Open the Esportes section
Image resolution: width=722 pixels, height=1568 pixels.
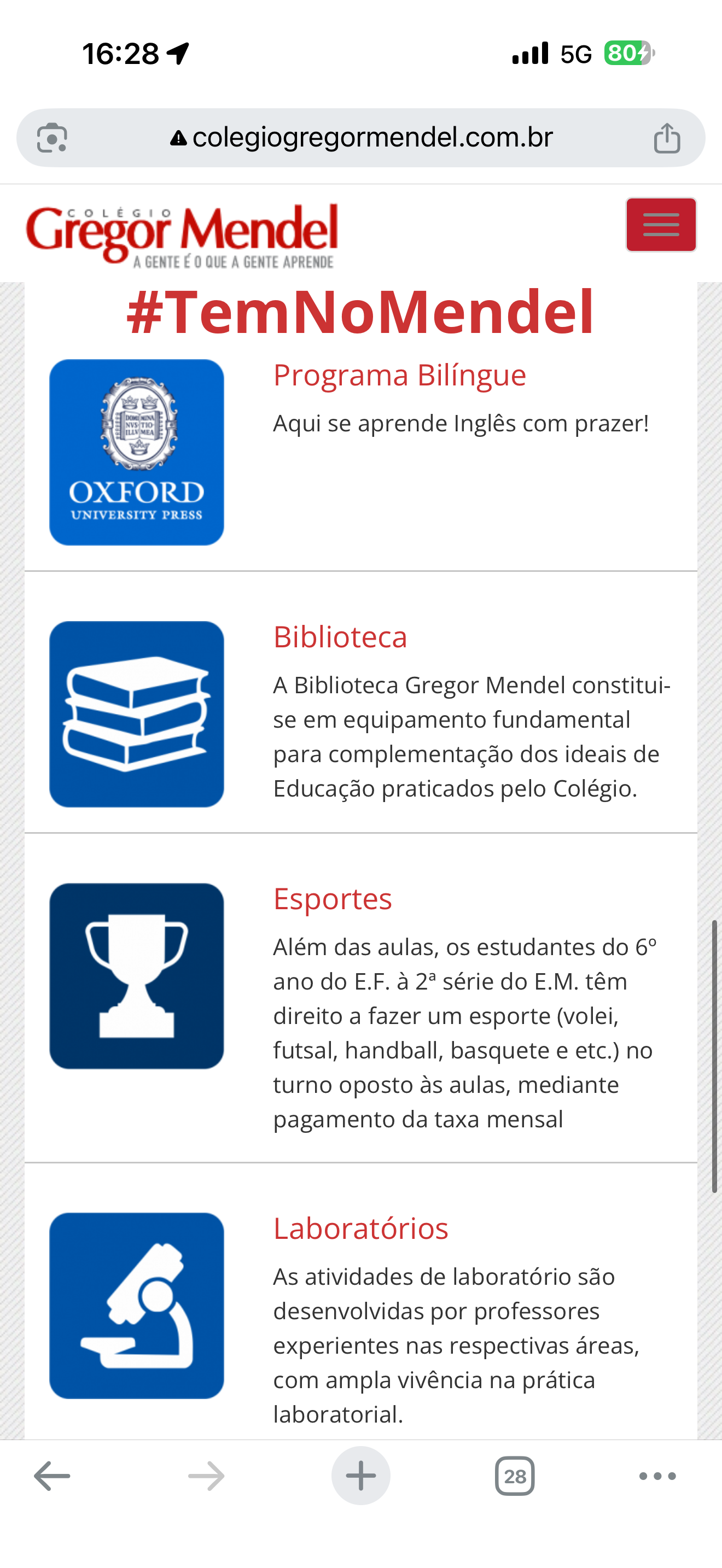click(x=333, y=898)
